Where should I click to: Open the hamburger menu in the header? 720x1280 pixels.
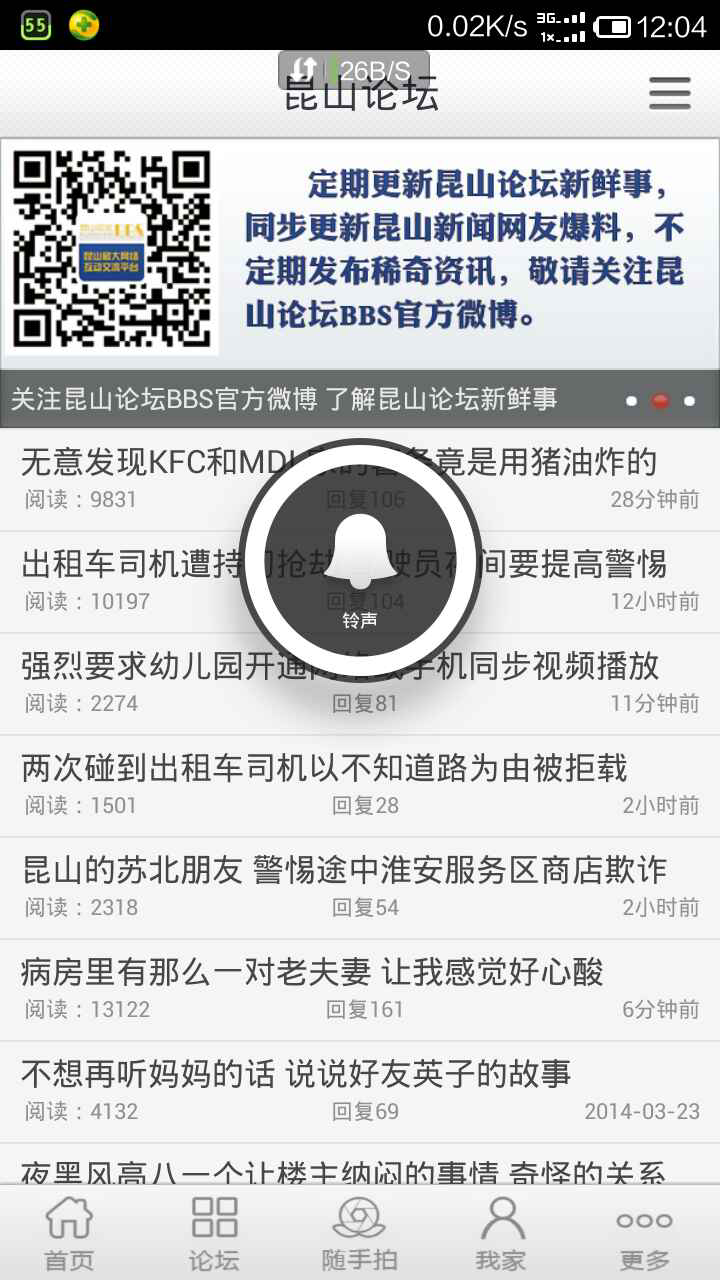pyautogui.click(x=669, y=93)
